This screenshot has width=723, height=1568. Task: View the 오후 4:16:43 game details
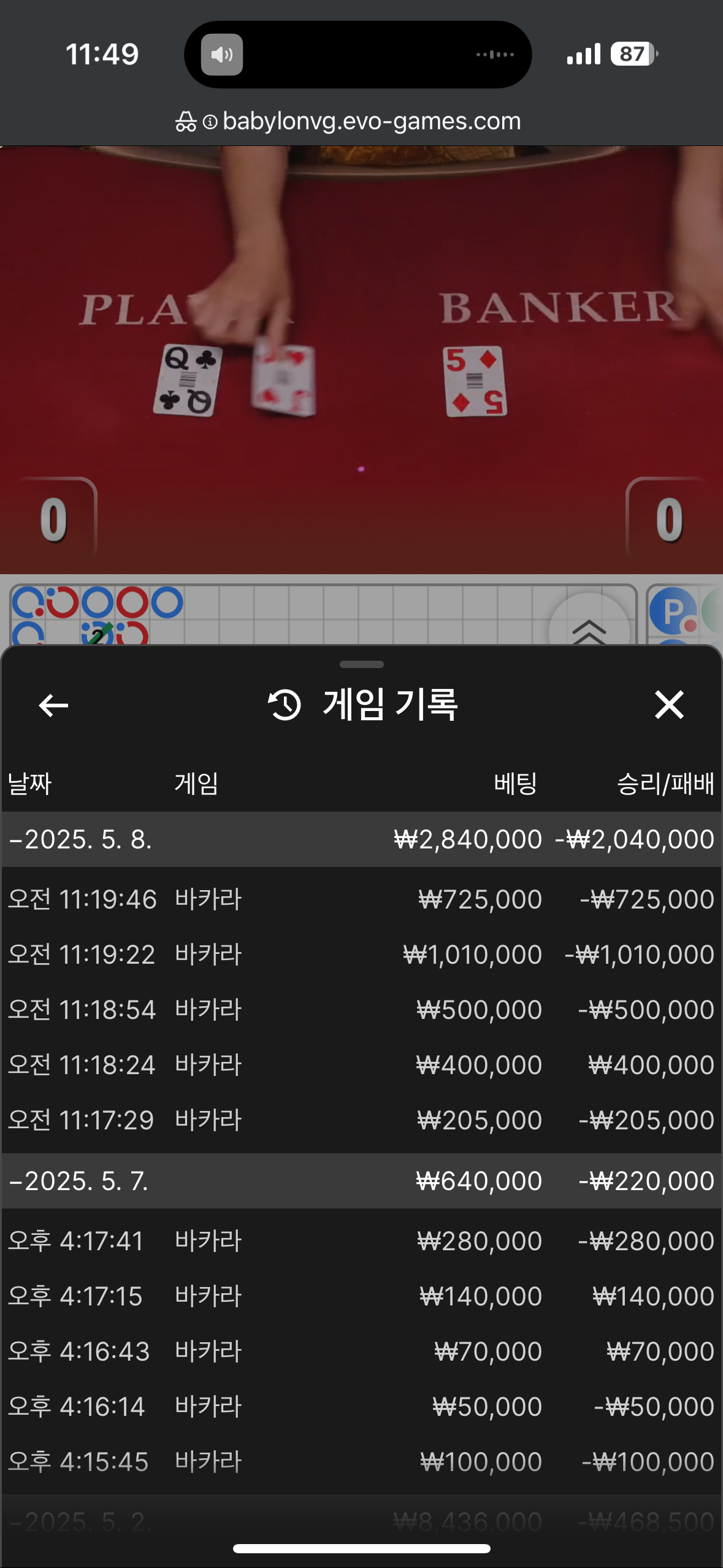[x=361, y=1351]
